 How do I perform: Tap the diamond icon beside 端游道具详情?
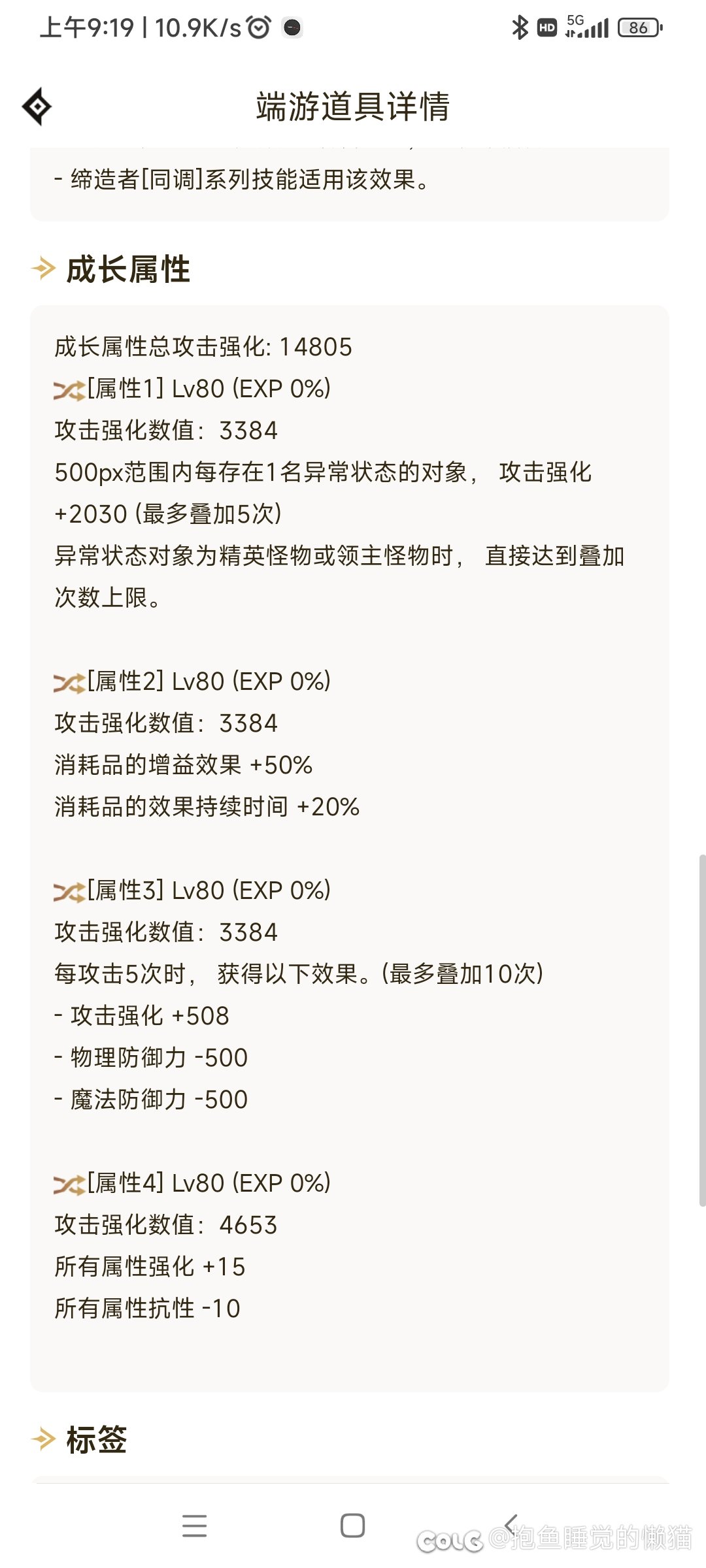(37, 106)
